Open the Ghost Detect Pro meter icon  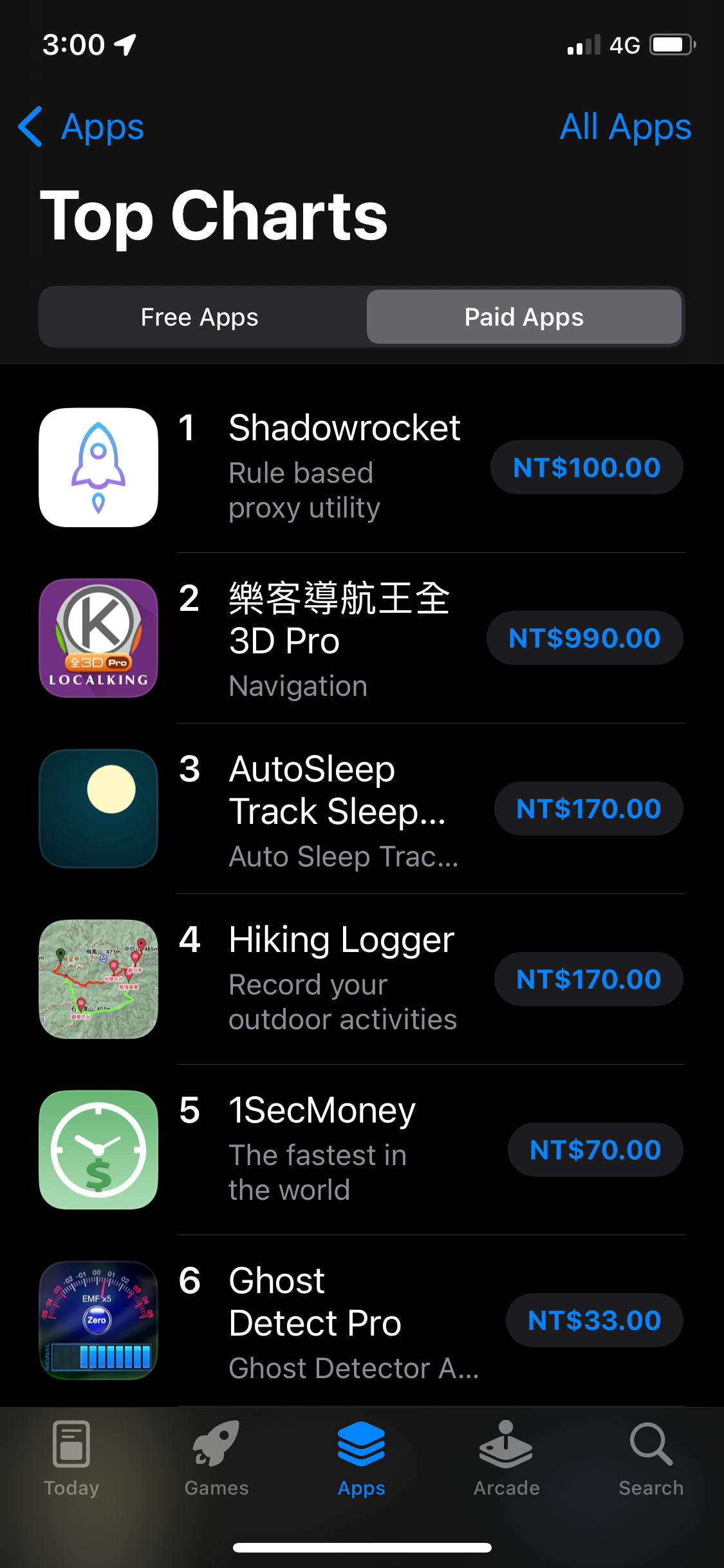pos(98,1320)
